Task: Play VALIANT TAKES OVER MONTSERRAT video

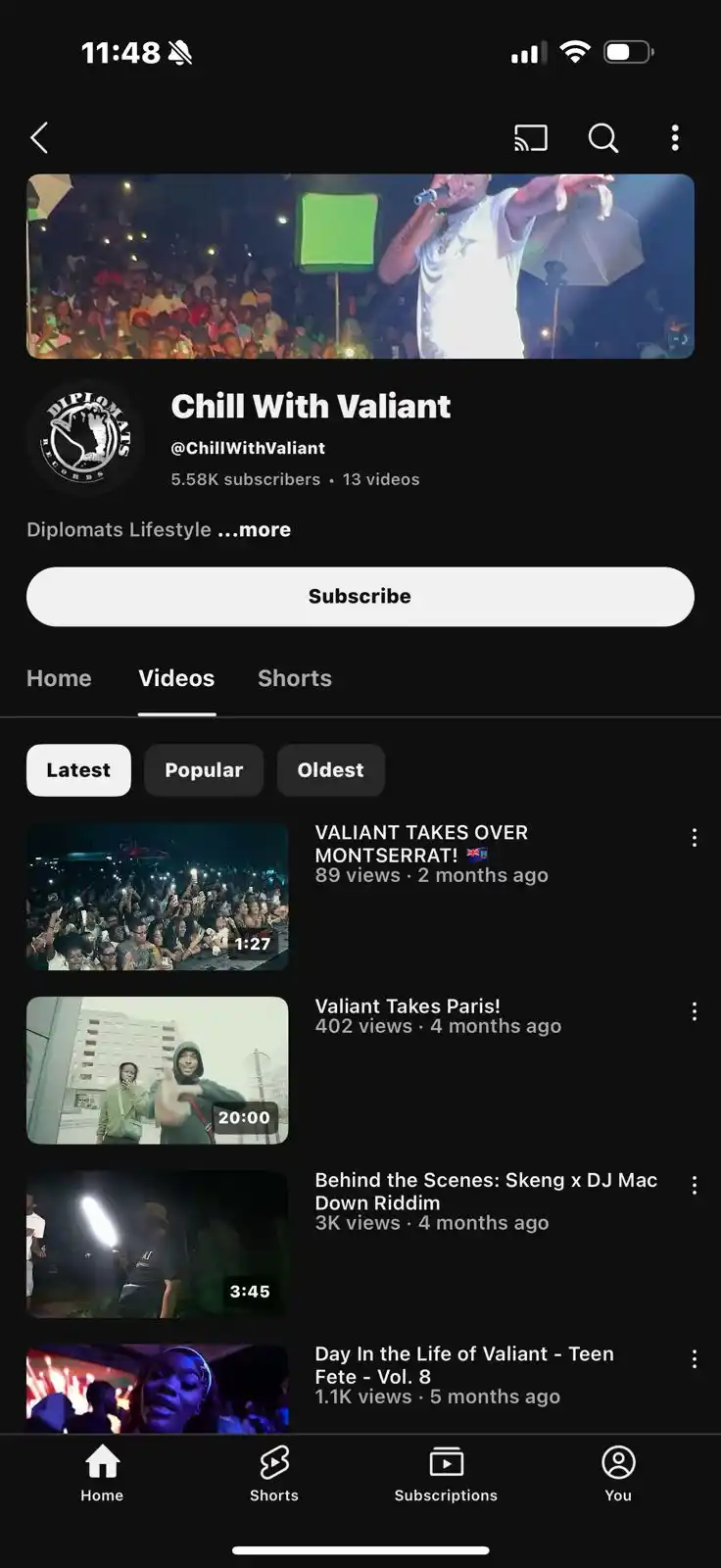Action: [158, 897]
